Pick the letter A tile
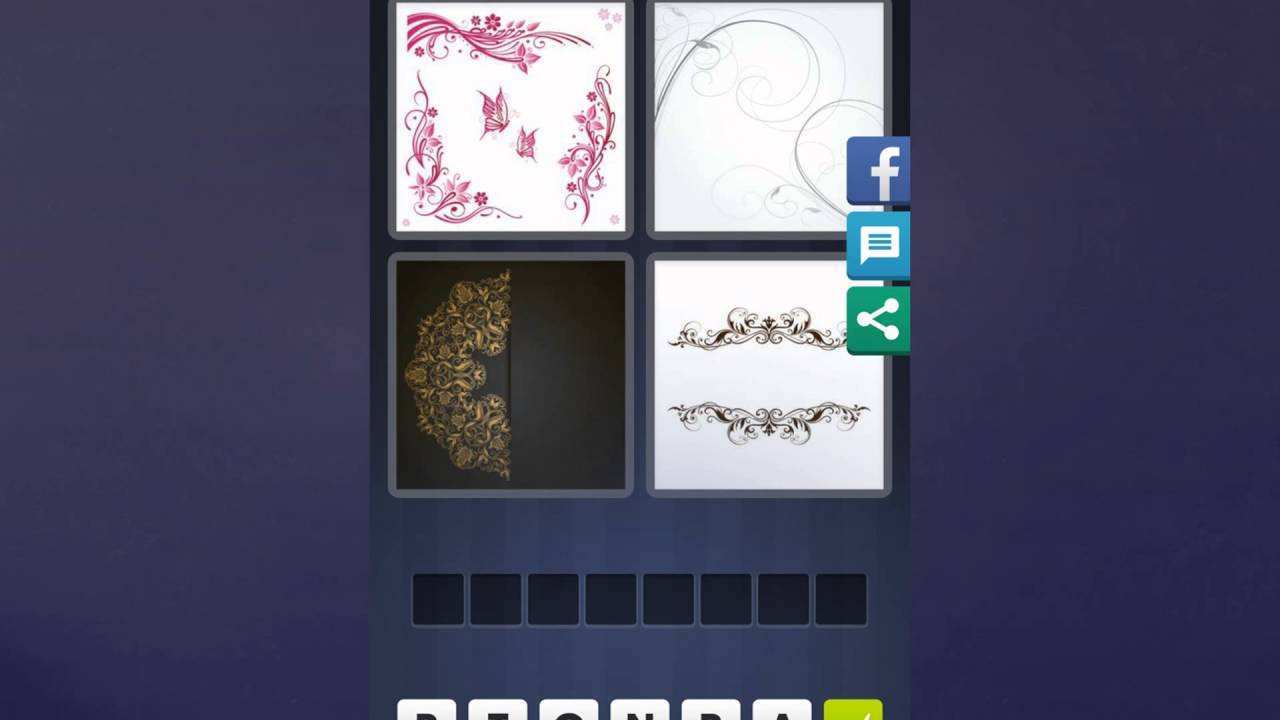 point(780,712)
